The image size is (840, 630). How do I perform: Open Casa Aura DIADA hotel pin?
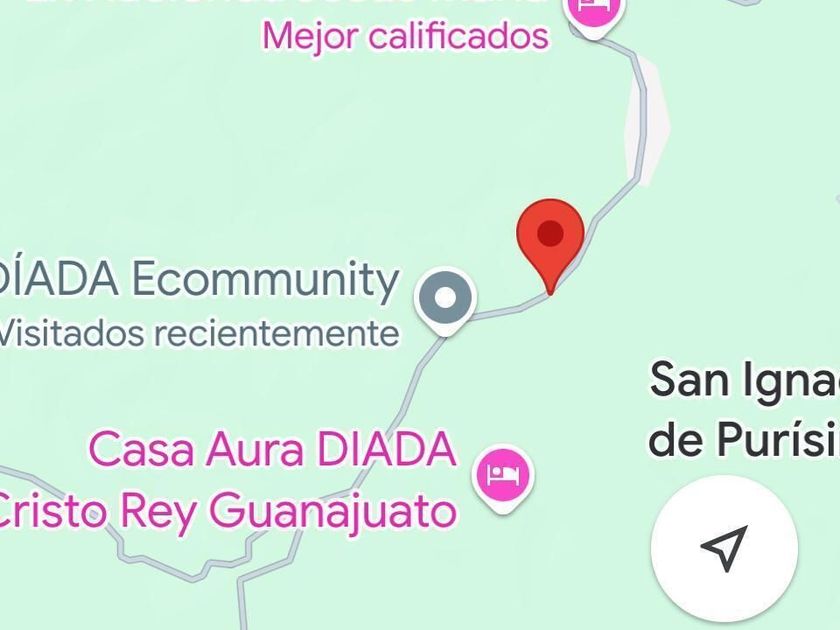click(502, 478)
